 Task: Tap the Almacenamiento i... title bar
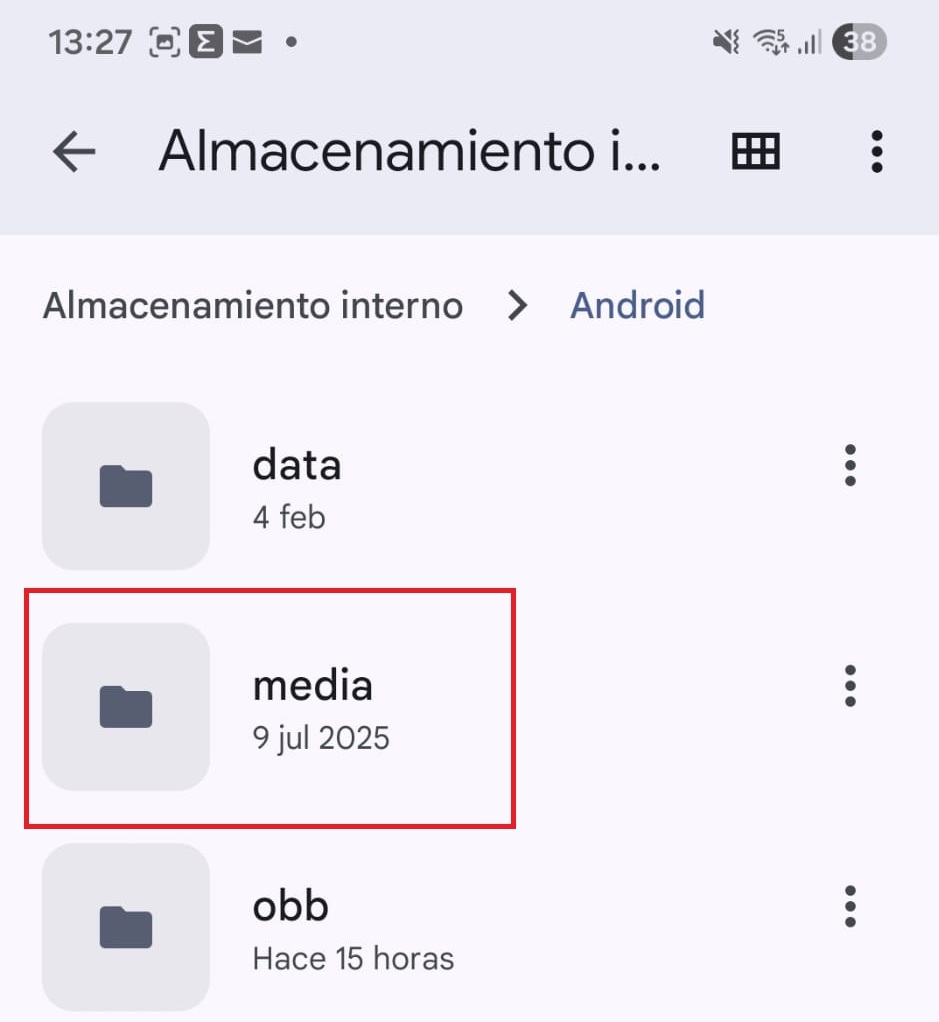[410, 151]
